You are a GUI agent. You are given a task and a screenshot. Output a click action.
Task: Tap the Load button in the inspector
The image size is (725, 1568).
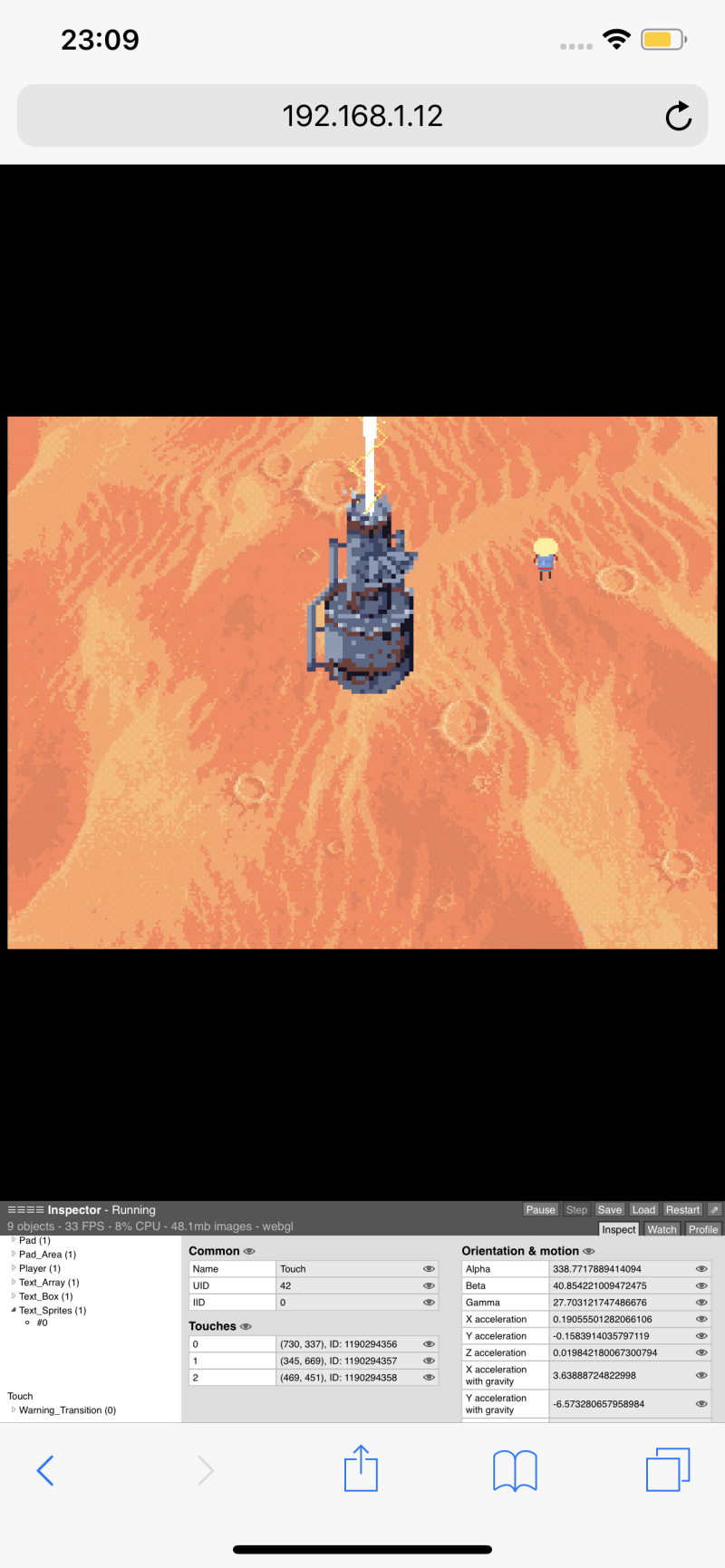643,1209
